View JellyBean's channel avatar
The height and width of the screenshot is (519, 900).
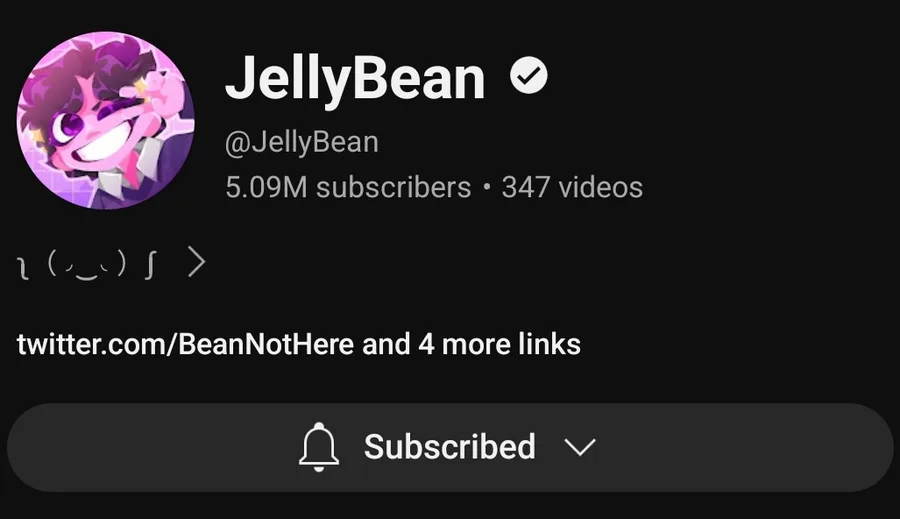point(106,121)
